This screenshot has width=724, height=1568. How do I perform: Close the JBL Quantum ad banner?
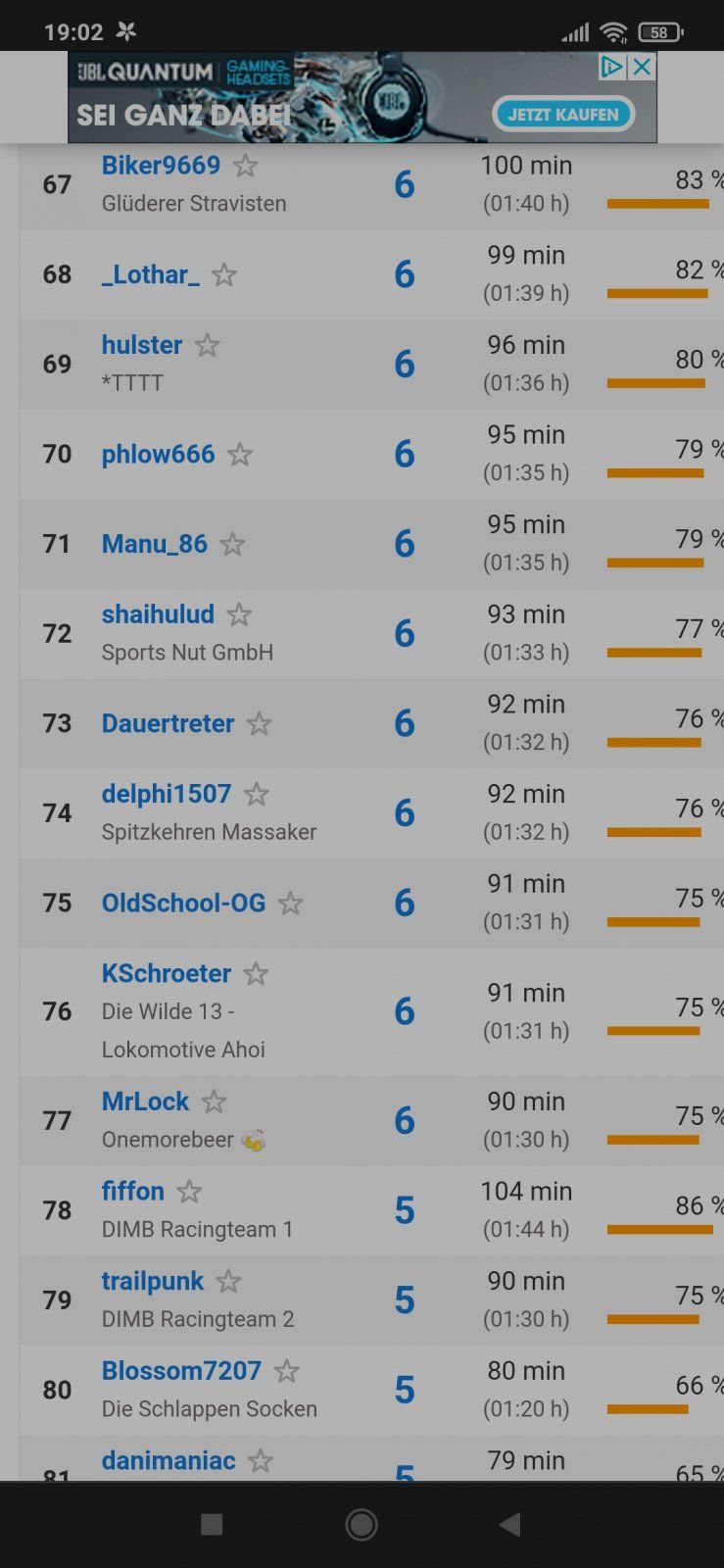pyautogui.click(x=642, y=67)
